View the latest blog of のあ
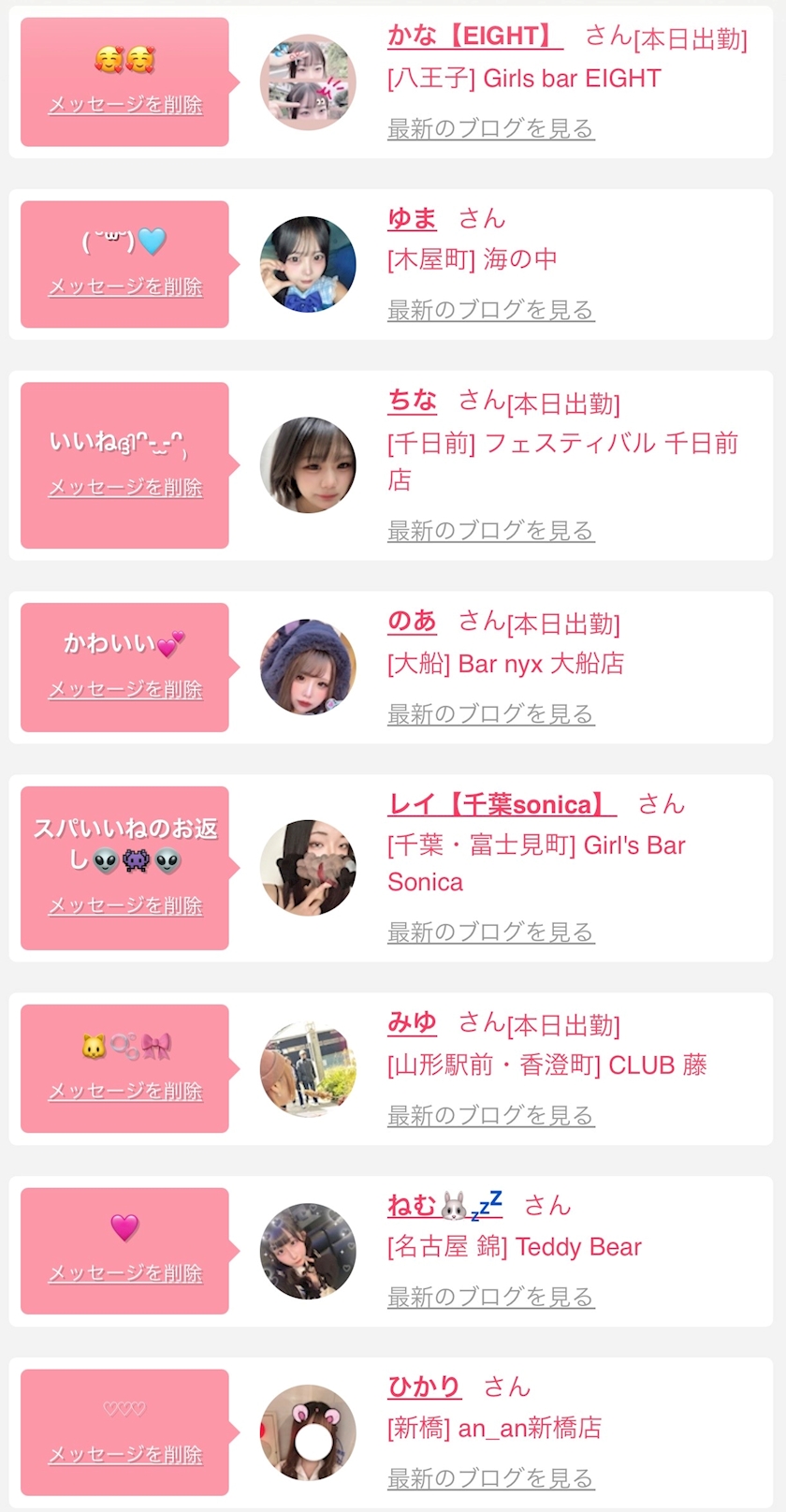Screen dimensions: 786x1512 (x=491, y=714)
